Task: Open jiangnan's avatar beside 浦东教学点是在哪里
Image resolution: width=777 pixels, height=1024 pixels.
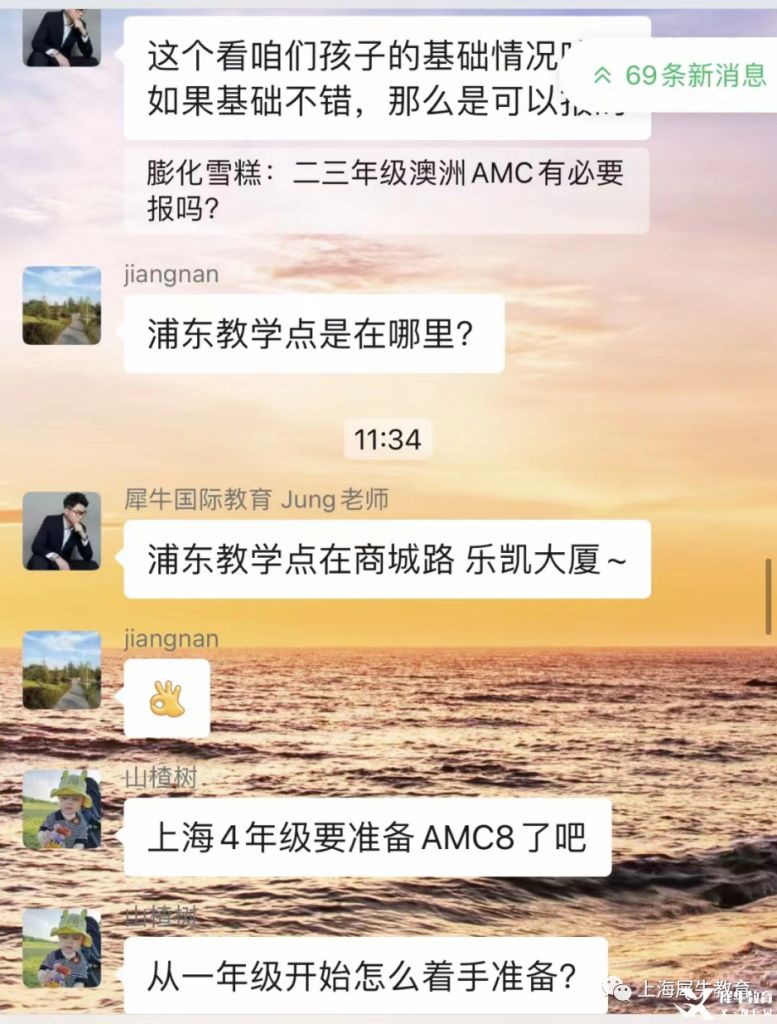Action: pos(62,305)
